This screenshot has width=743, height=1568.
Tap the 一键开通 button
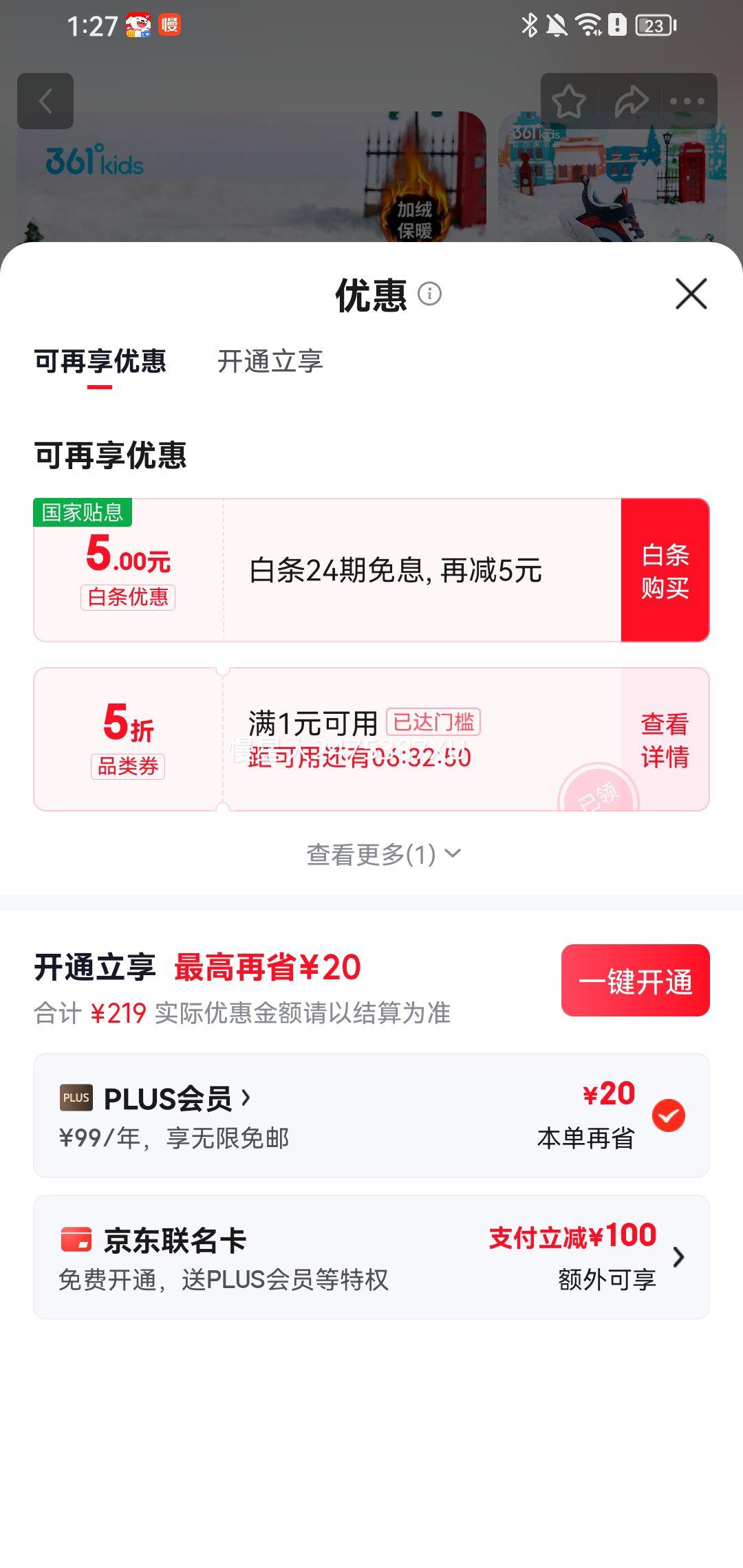(x=634, y=980)
